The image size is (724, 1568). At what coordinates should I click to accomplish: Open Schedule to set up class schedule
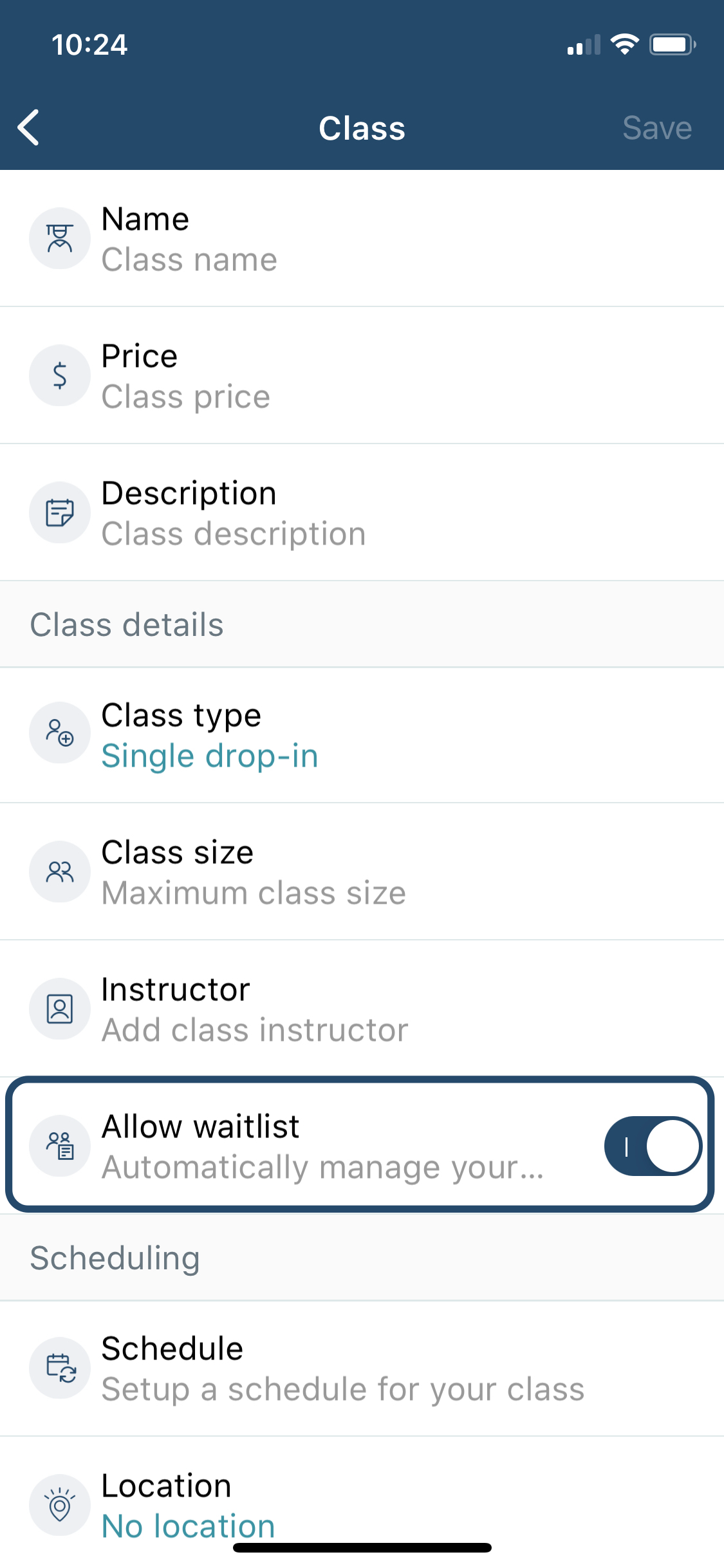(362, 1368)
